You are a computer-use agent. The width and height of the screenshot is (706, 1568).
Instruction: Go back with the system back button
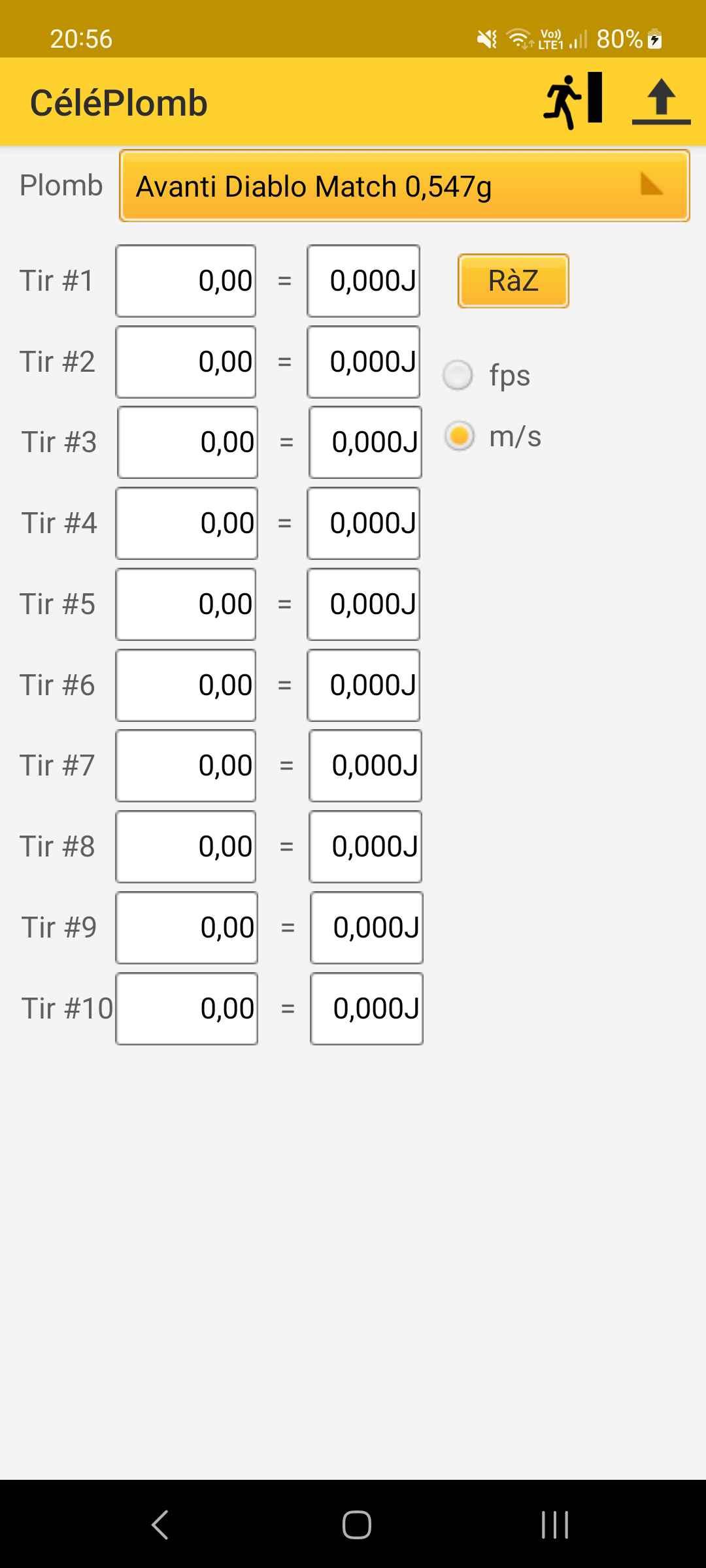160,1525
